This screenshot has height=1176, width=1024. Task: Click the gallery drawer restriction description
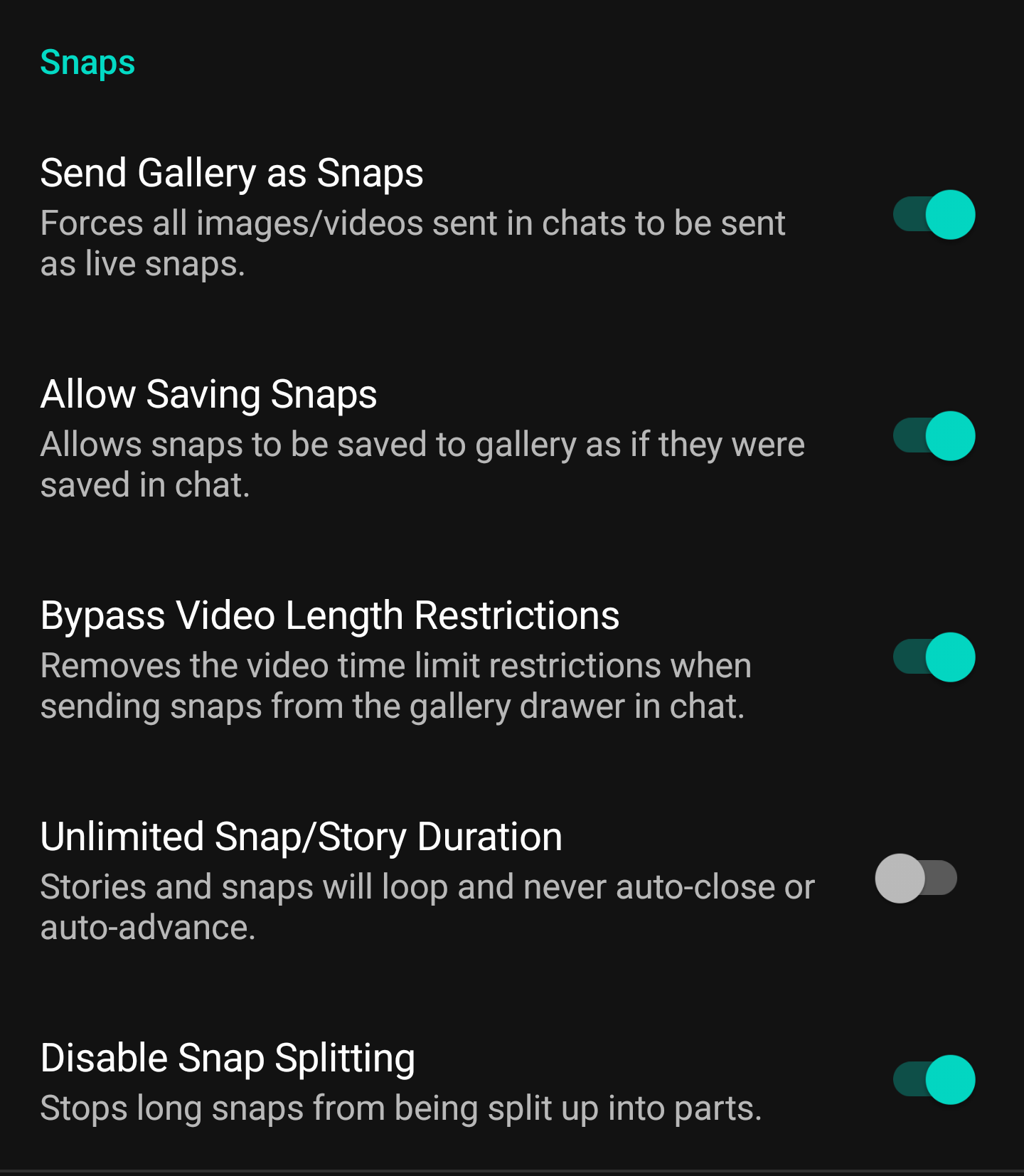pos(395,685)
